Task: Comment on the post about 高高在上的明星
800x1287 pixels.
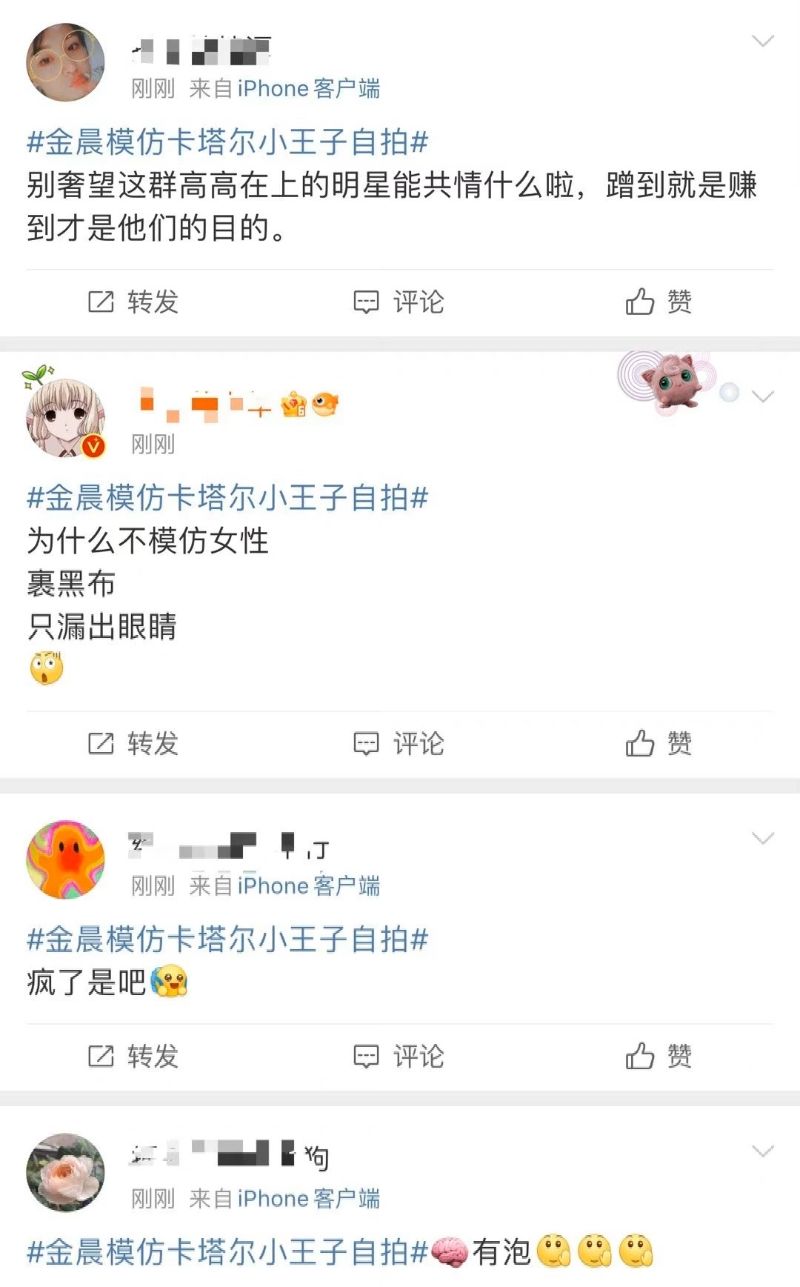Action: (399, 302)
